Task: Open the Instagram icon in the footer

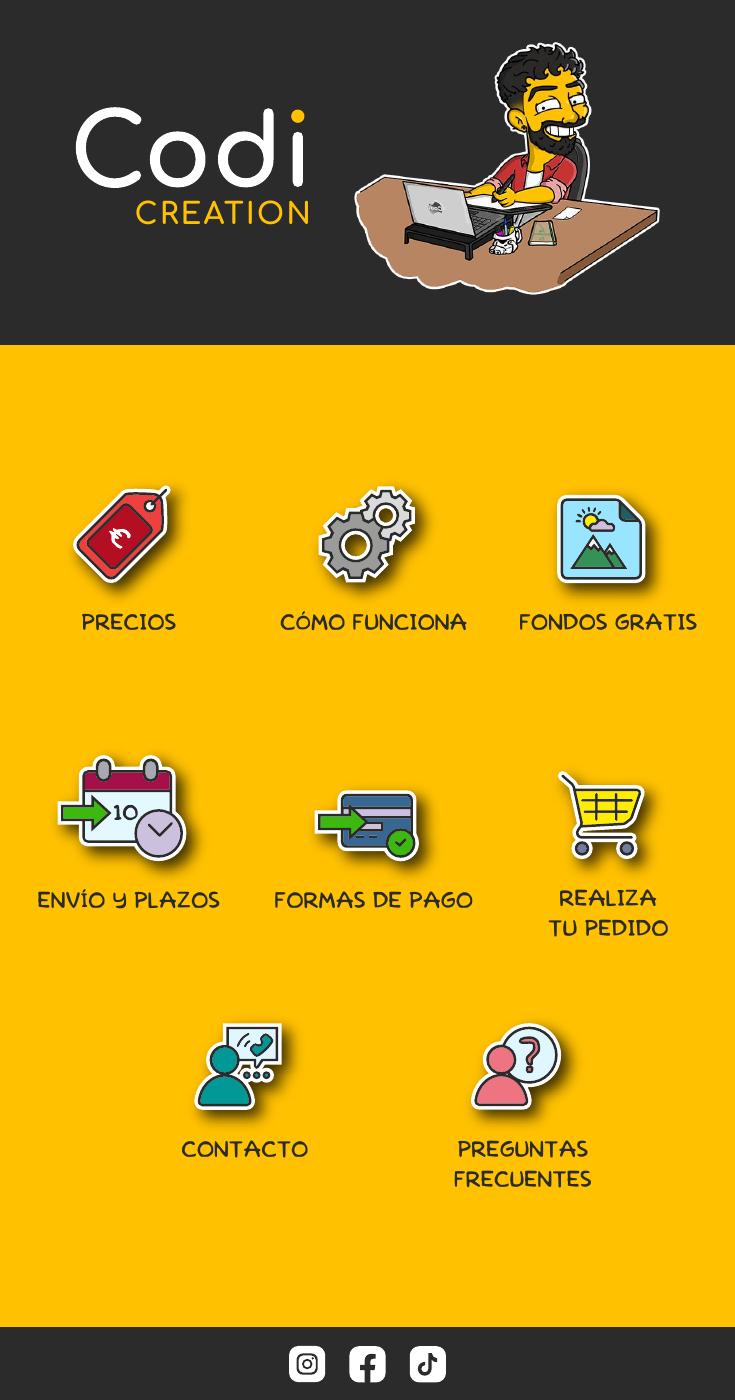Action: [x=307, y=1363]
